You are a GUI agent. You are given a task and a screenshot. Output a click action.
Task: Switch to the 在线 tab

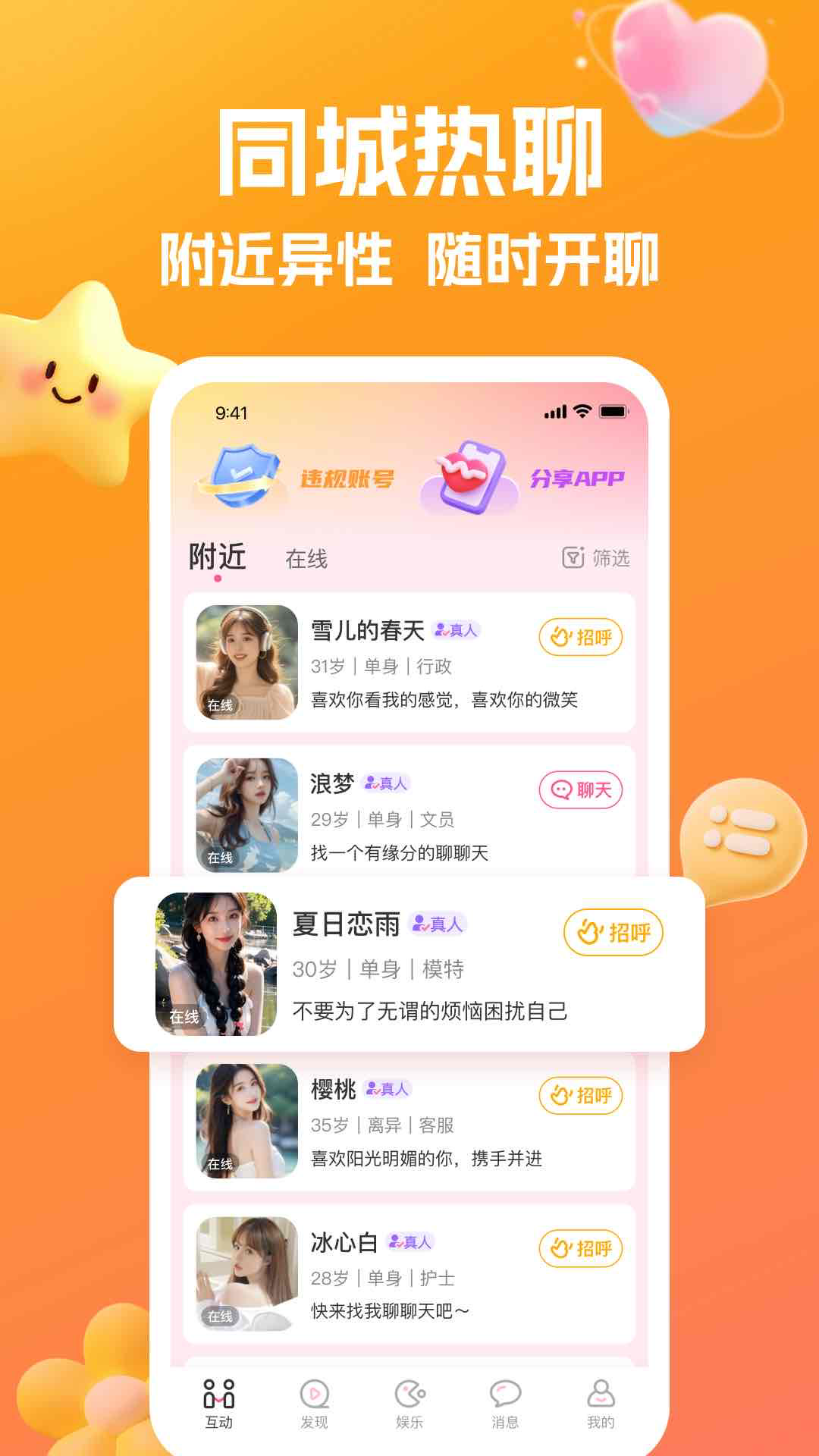point(307,557)
